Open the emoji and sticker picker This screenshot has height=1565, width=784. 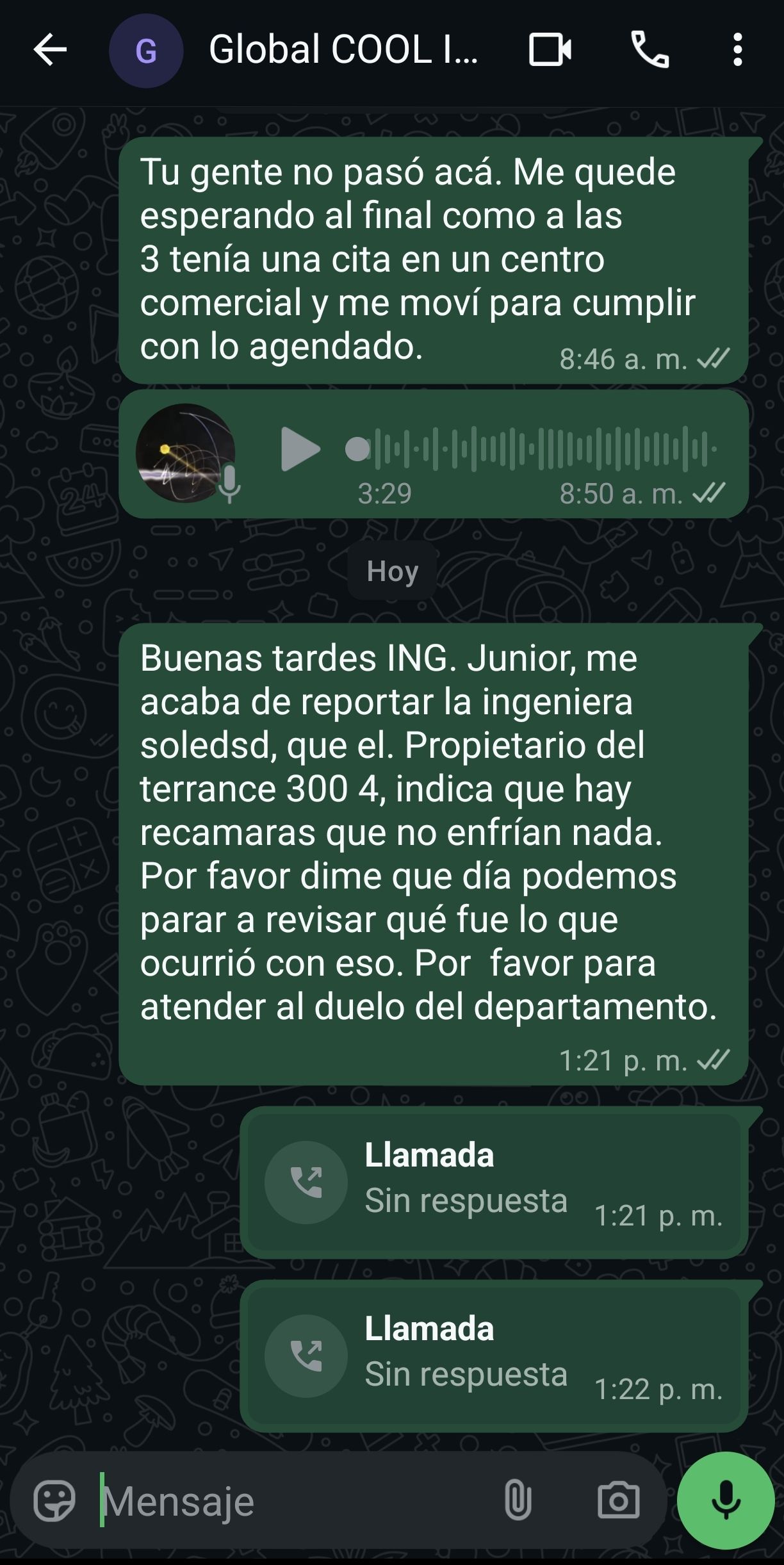(54, 1500)
